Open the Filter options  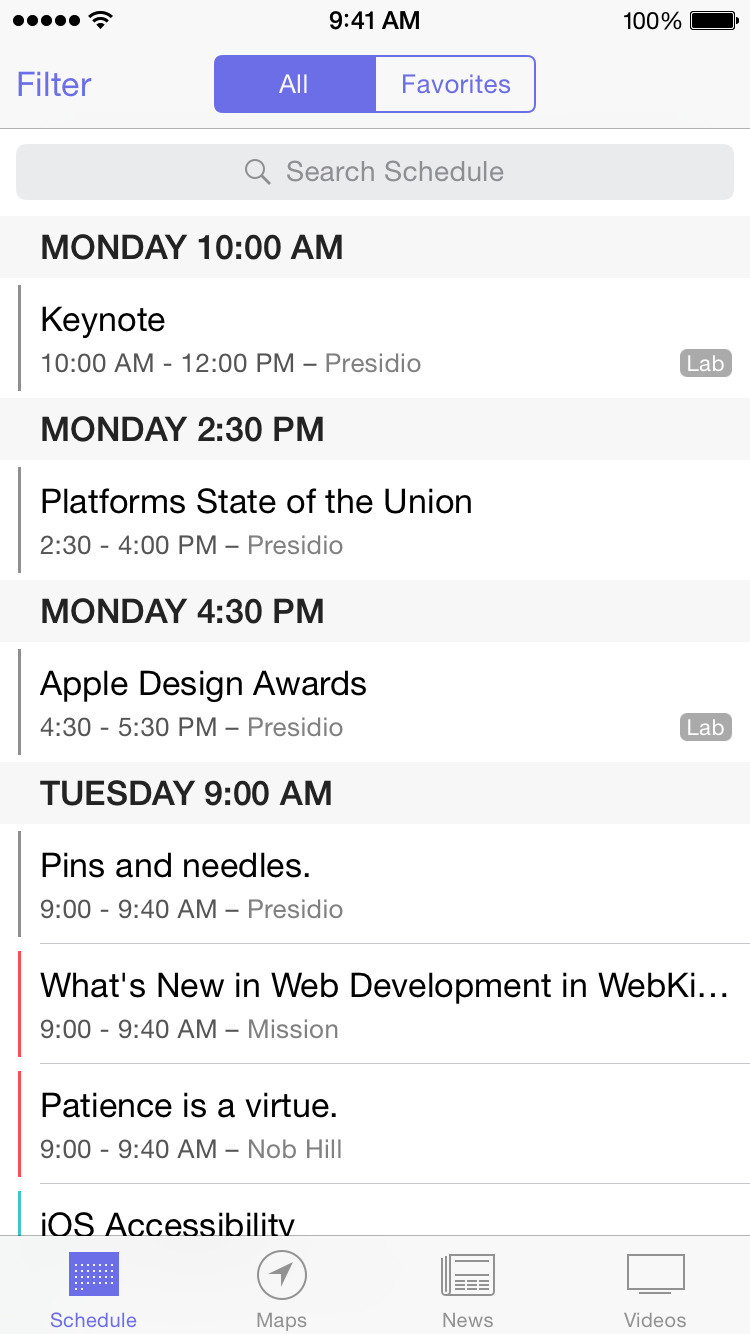tap(54, 84)
